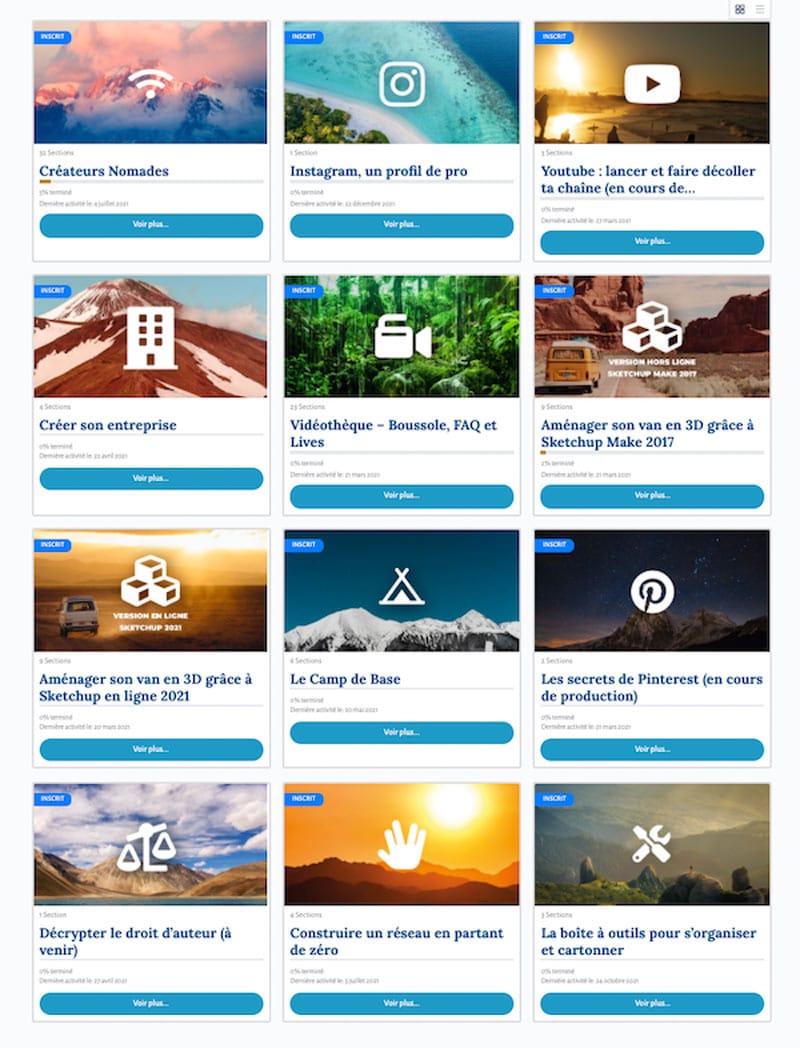800x1048 pixels.
Task: Tap Voir plus under Construire un réseau
Action: coord(401,1004)
